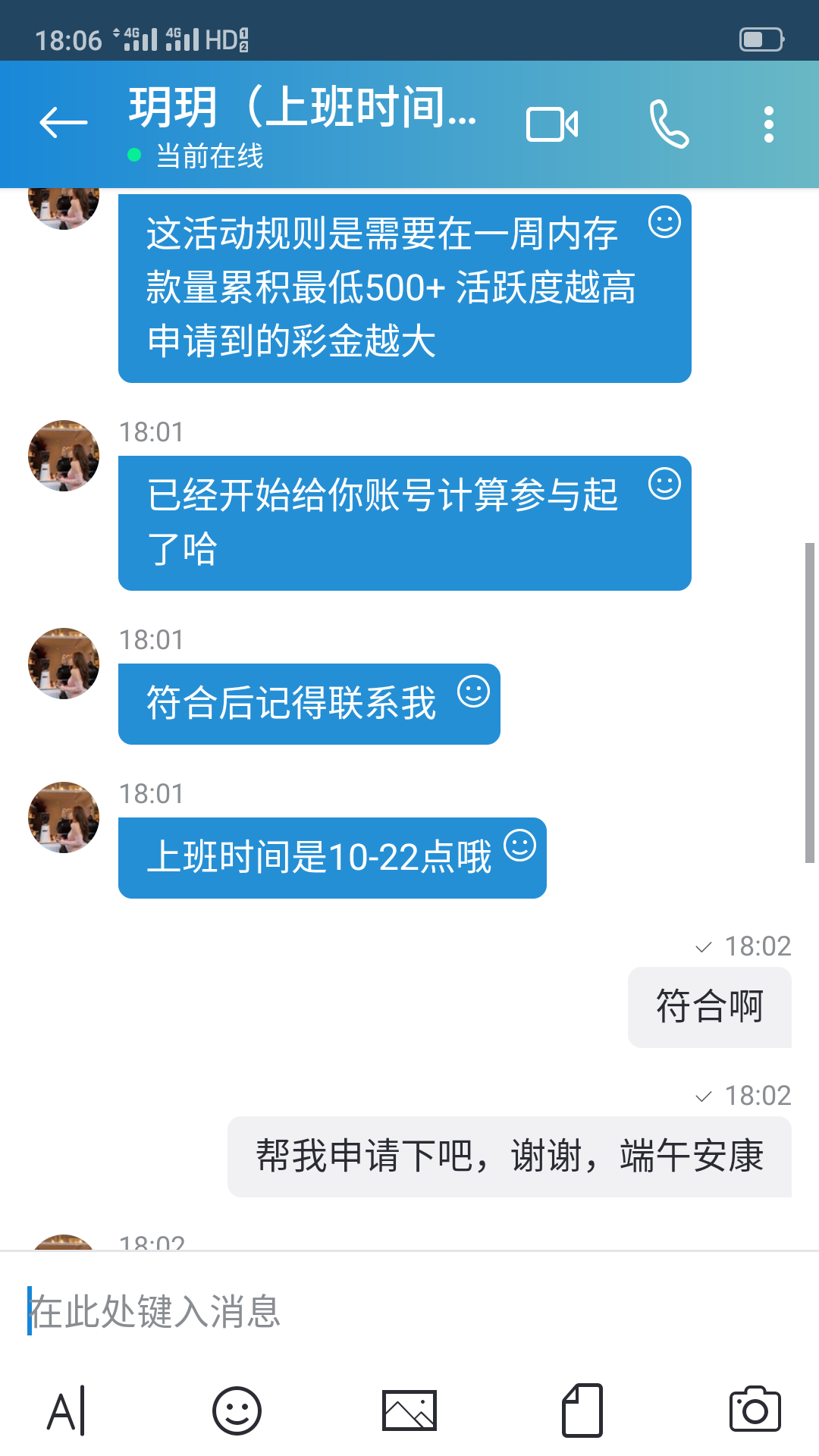This screenshot has height=1456, width=819.
Task: Go back using the arrow
Action: click(x=64, y=123)
